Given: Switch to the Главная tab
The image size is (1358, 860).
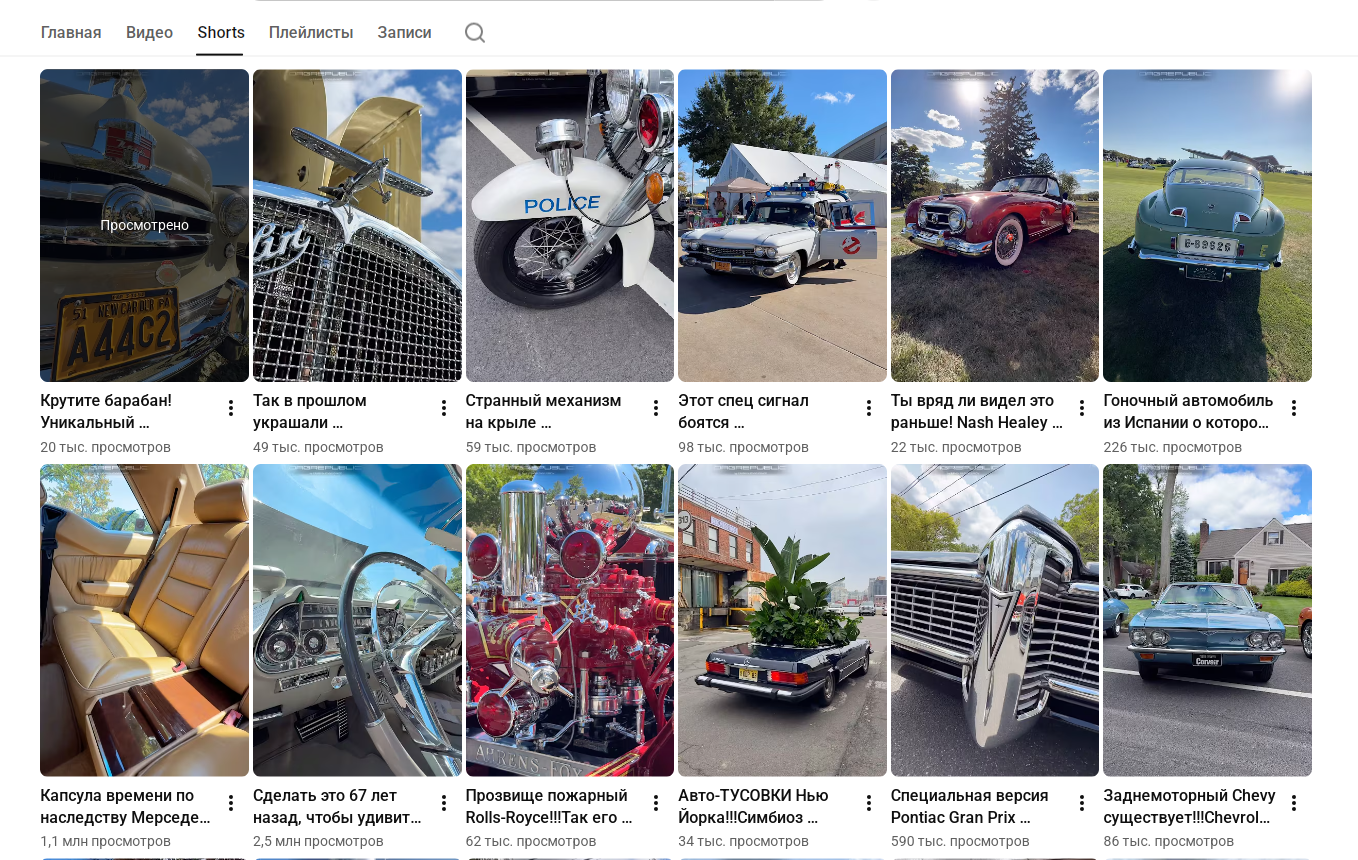Looking at the screenshot, I should (x=71, y=32).
